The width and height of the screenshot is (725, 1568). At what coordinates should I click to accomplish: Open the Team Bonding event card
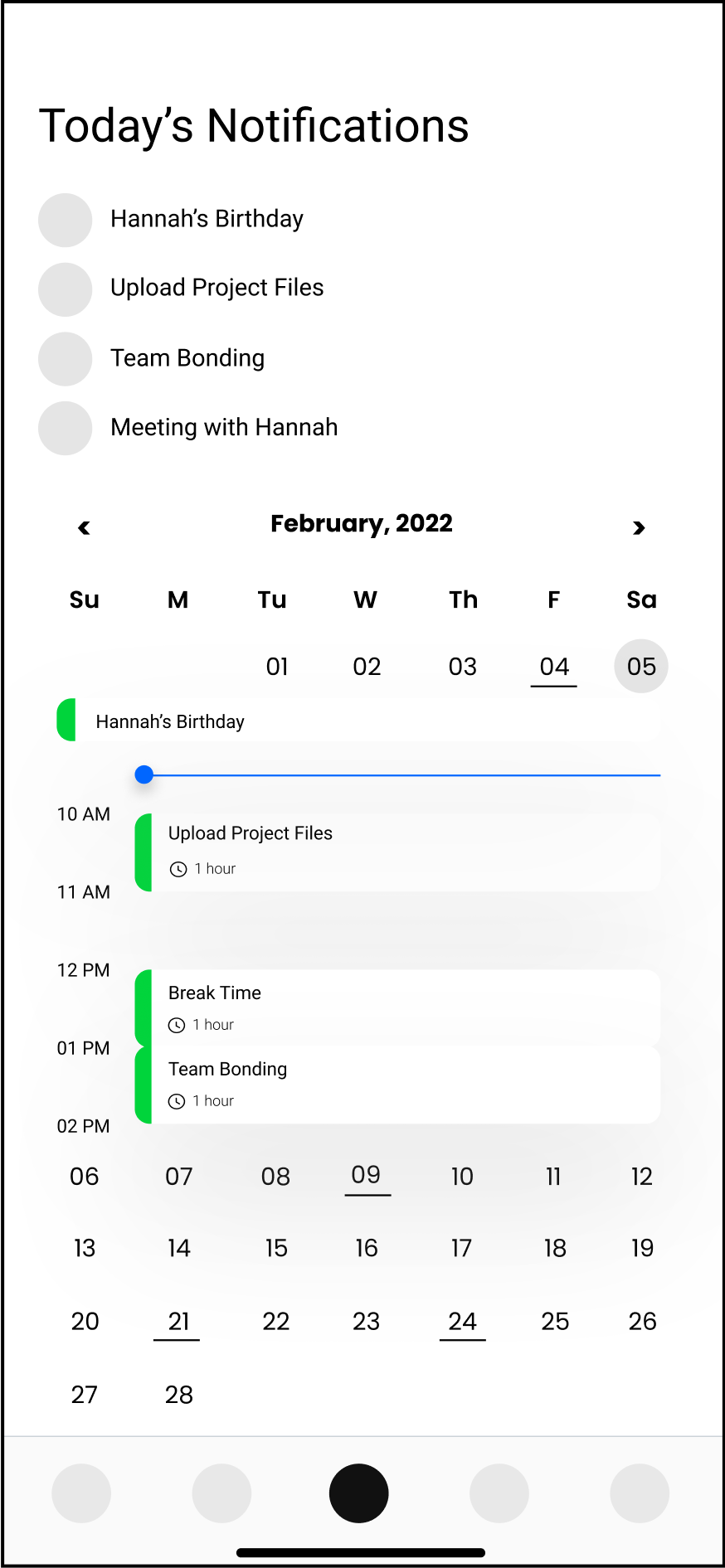(x=398, y=1085)
